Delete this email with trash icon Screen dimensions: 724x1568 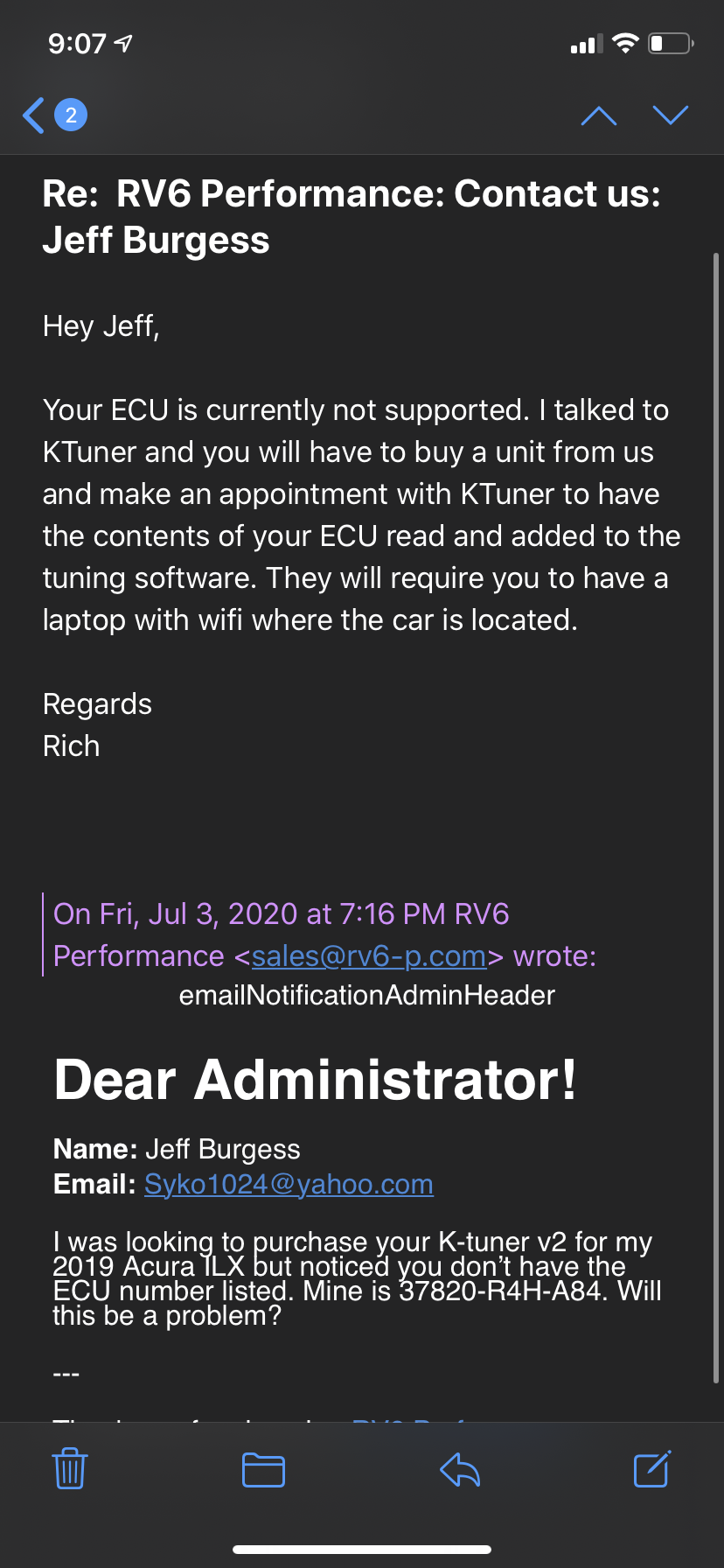point(70,1468)
